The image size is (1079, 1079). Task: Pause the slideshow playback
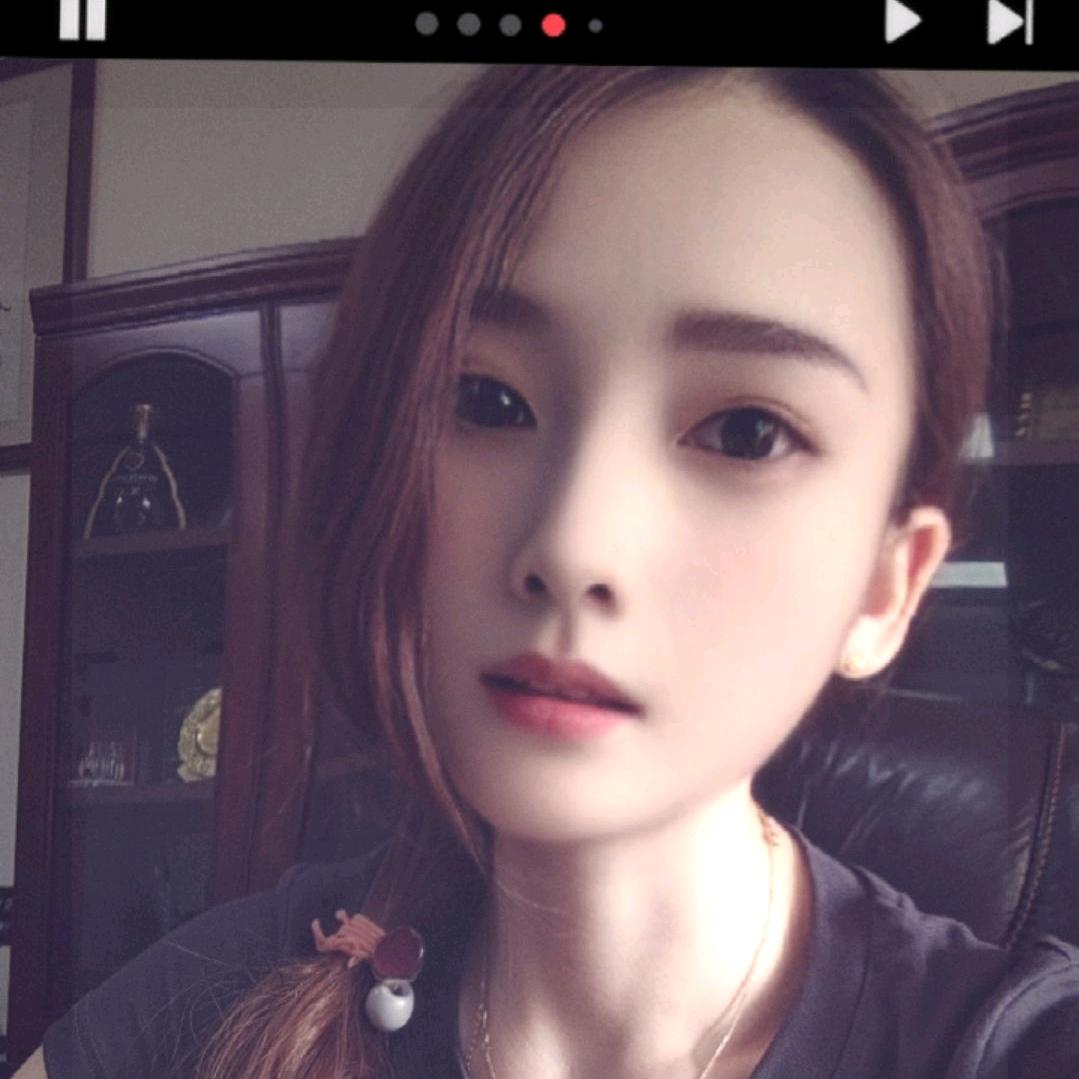click(x=82, y=19)
